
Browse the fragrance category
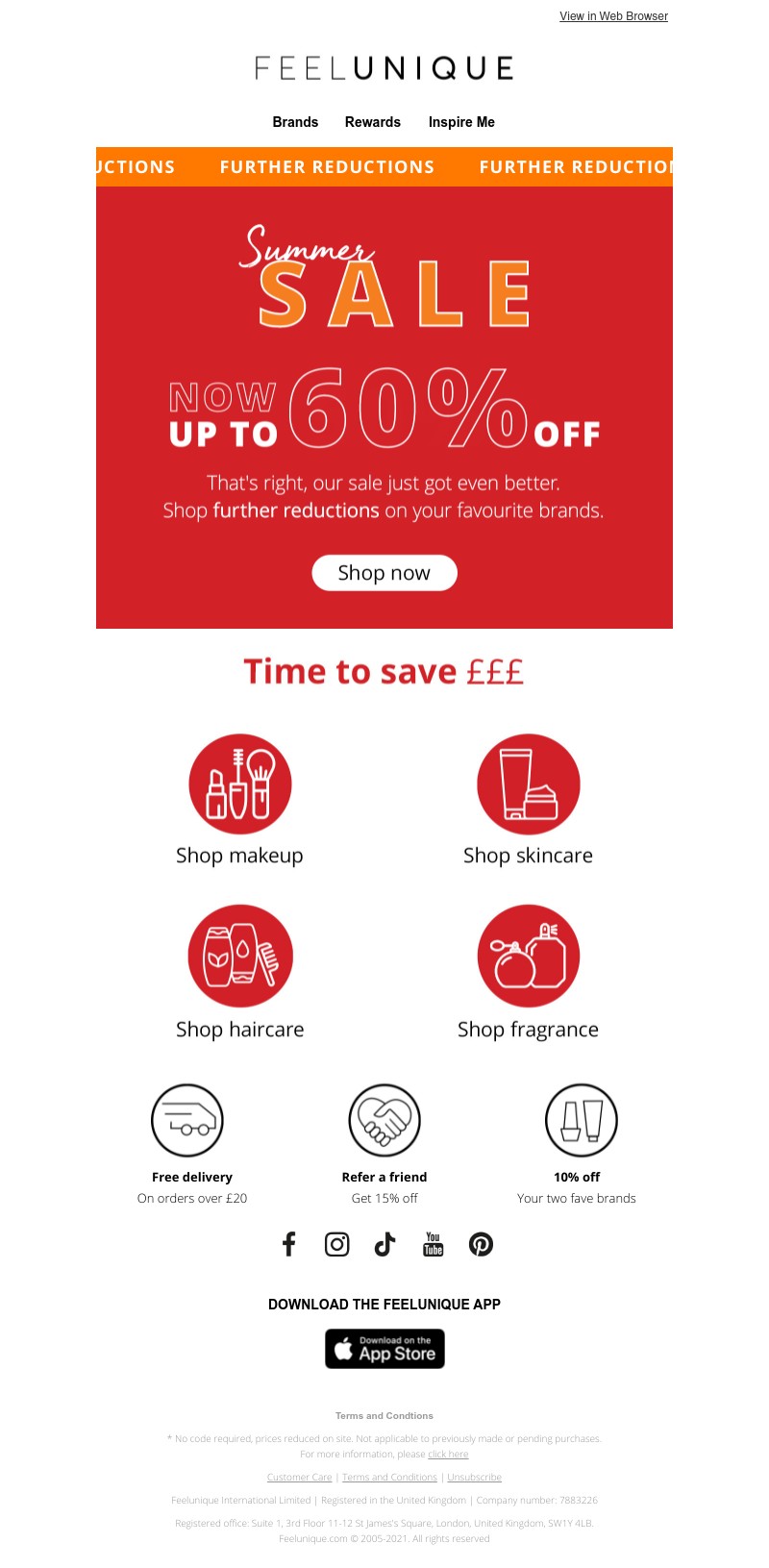(528, 956)
